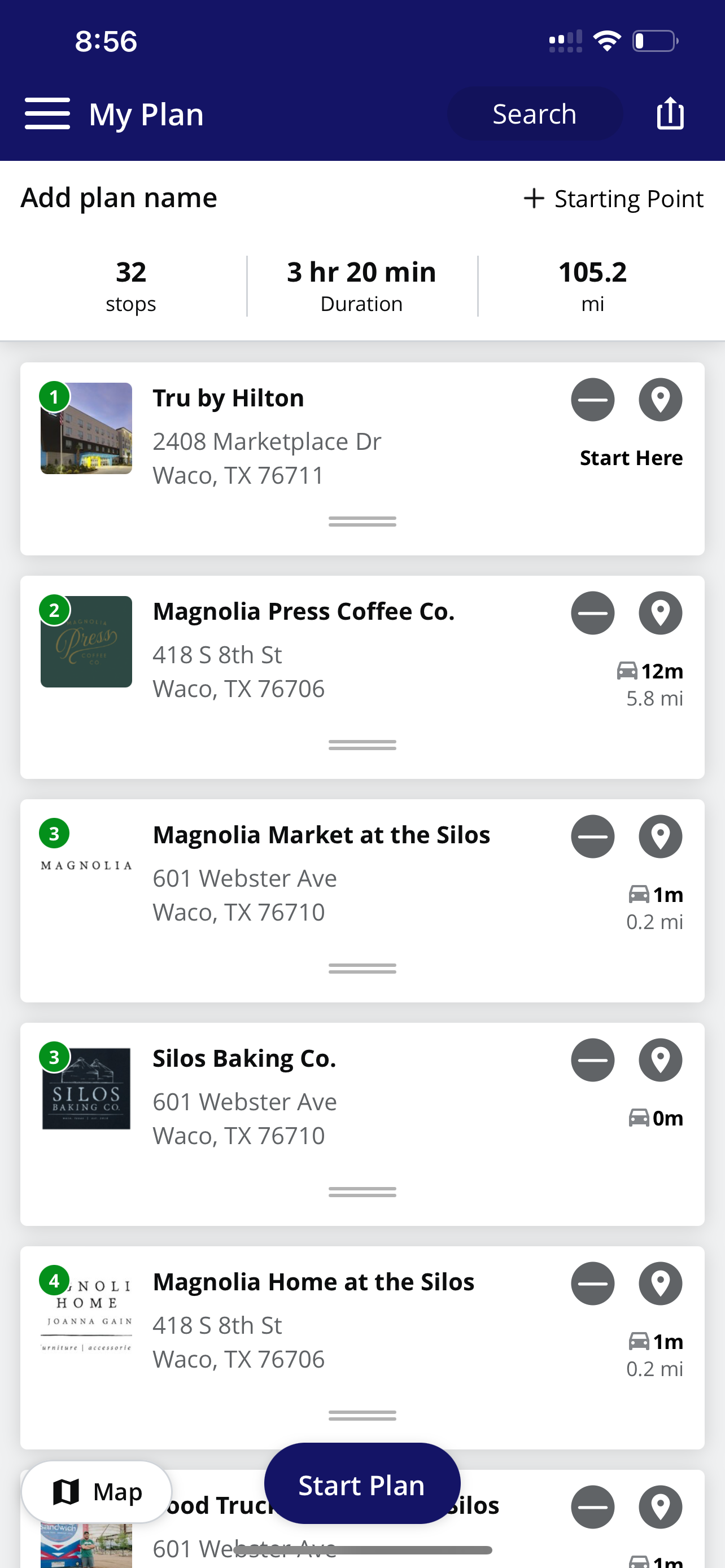Remove Magnolia Home at the Silos stop
Screen dimensions: 725x1568
(592, 1283)
